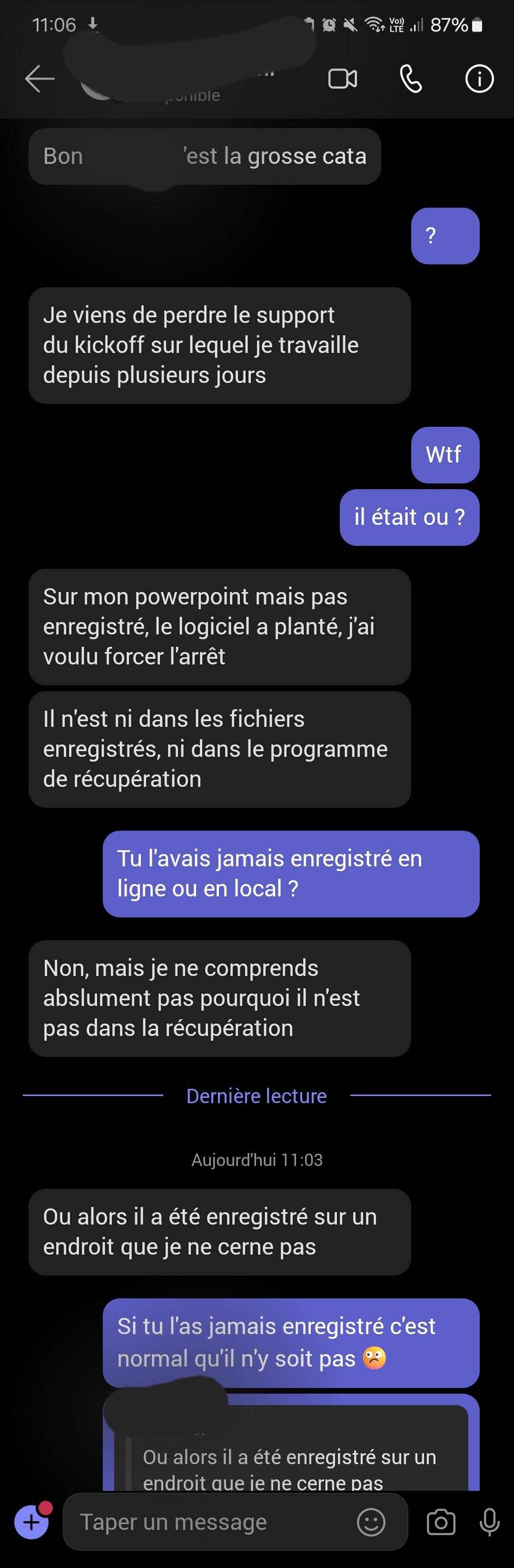Tap the microphone to record a voice message
The height and width of the screenshot is (1568, 514).
coord(490,1522)
